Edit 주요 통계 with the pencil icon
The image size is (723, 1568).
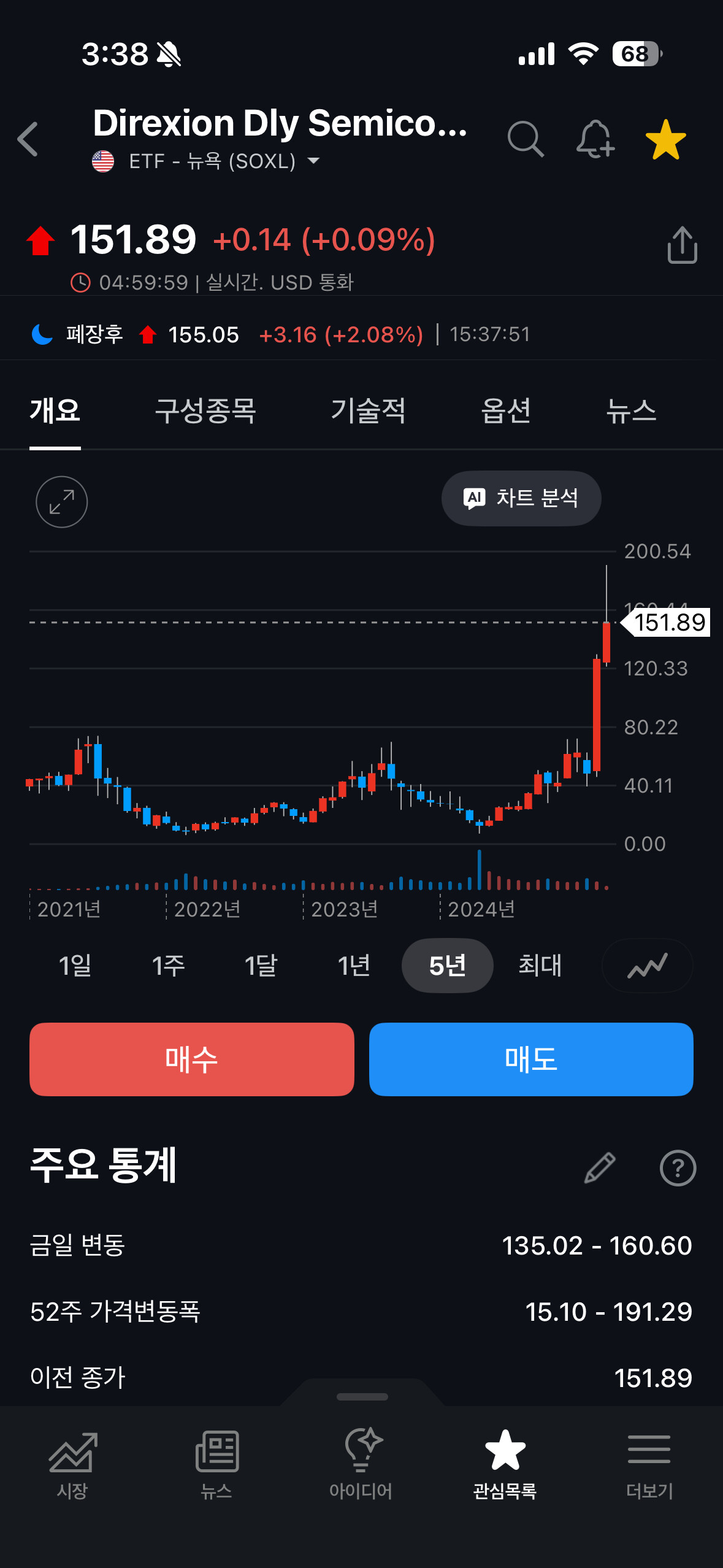pyautogui.click(x=599, y=1167)
